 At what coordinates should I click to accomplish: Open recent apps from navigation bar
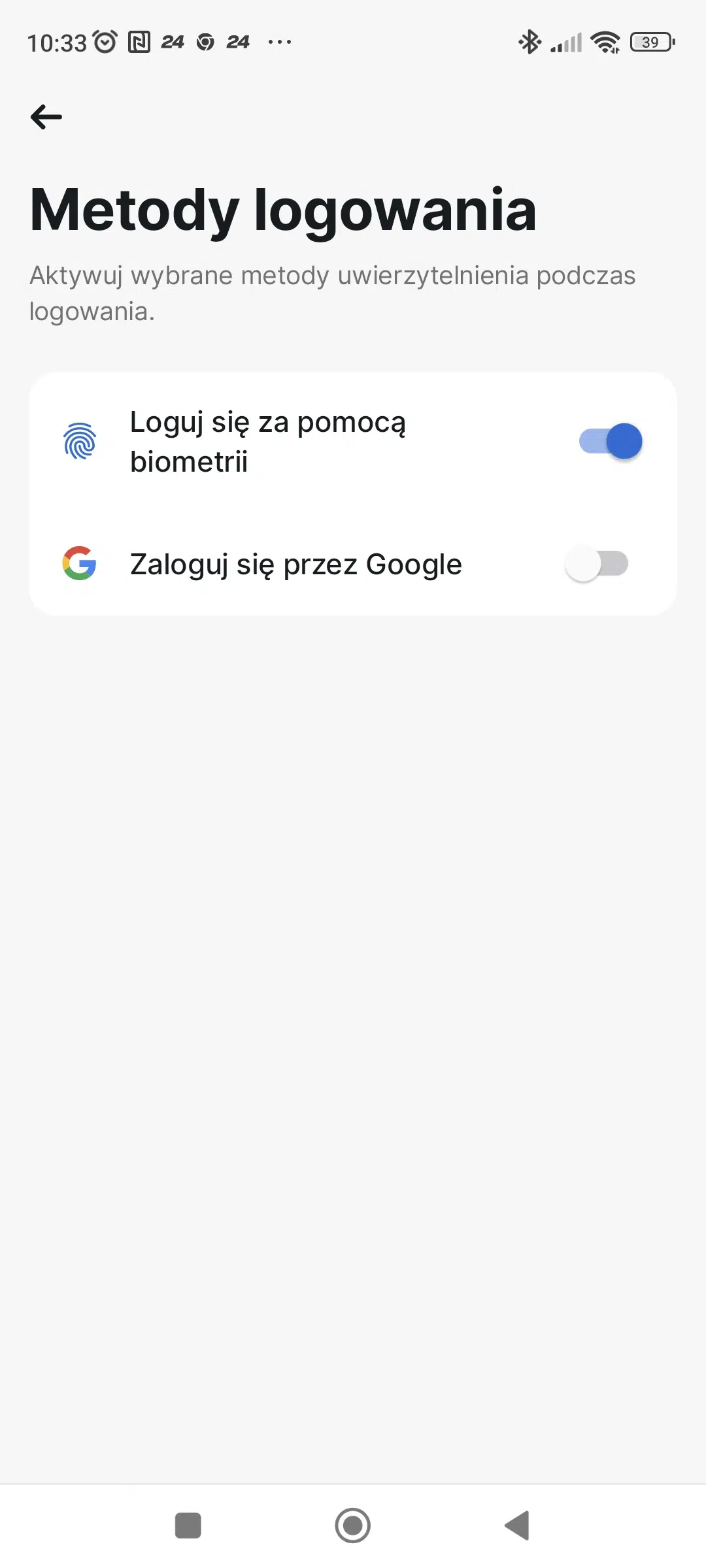[188, 1526]
